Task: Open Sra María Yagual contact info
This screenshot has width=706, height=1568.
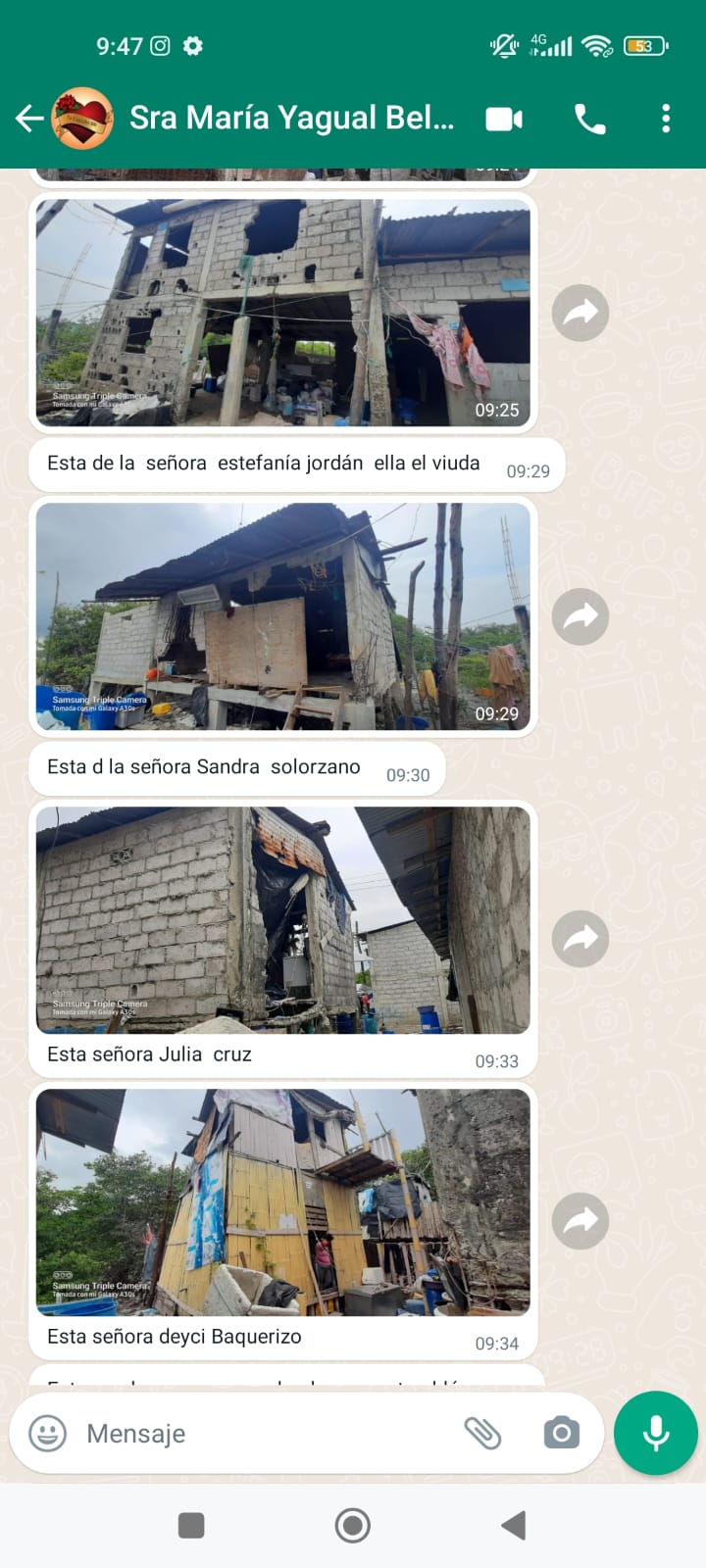Action: pyautogui.click(x=291, y=119)
